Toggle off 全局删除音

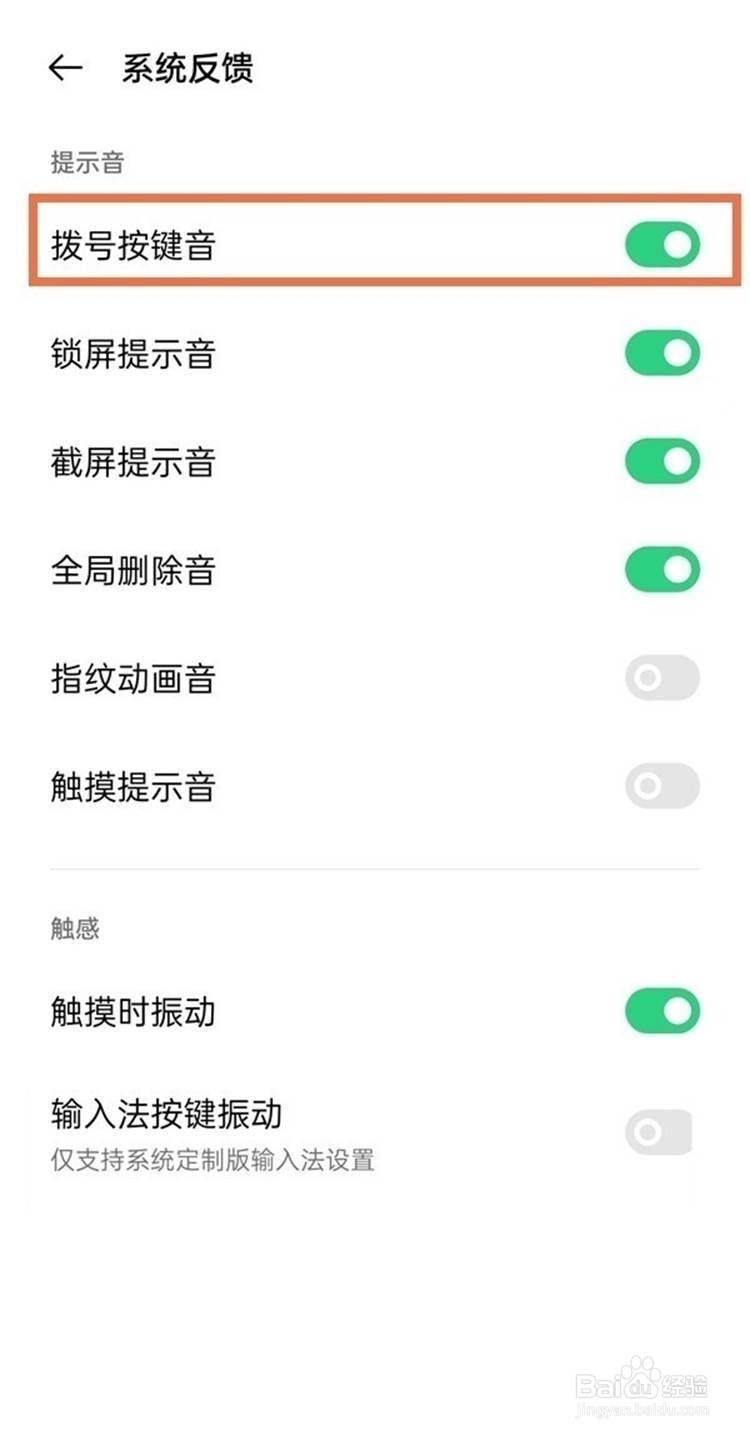coord(662,570)
